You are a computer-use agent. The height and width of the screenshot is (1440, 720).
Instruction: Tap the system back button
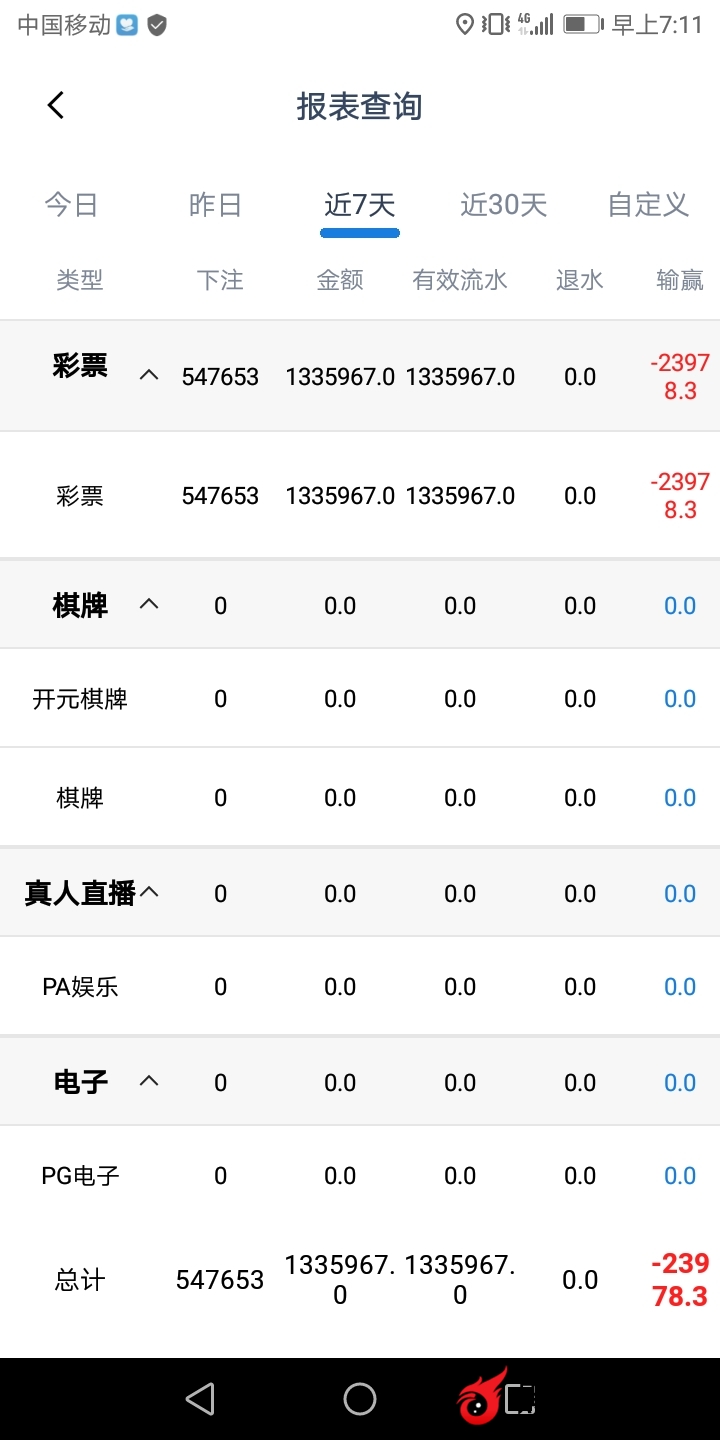coord(200,1399)
